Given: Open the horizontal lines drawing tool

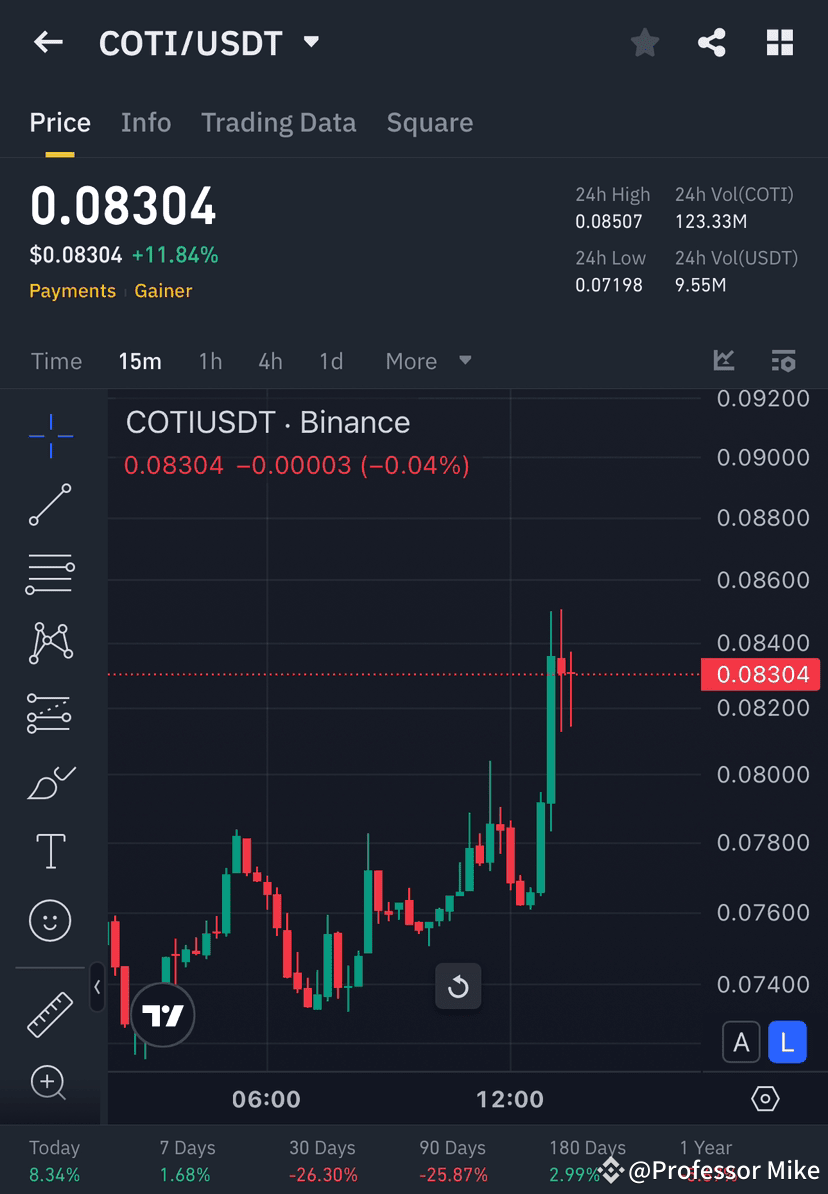Looking at the screenshot, I should pos(50,574).
